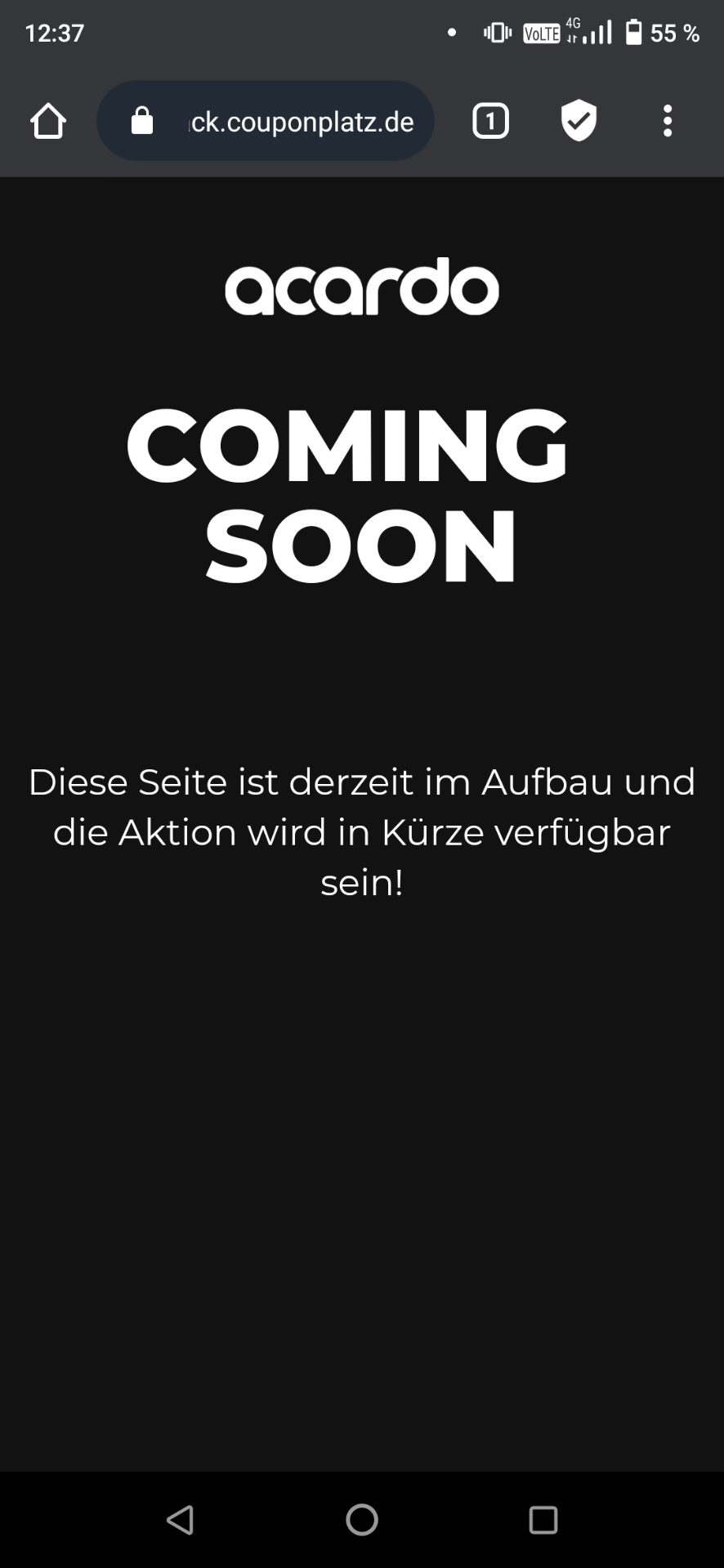Open recent apps from navigation bar
724x1568 pixels.
point(543,1520)
